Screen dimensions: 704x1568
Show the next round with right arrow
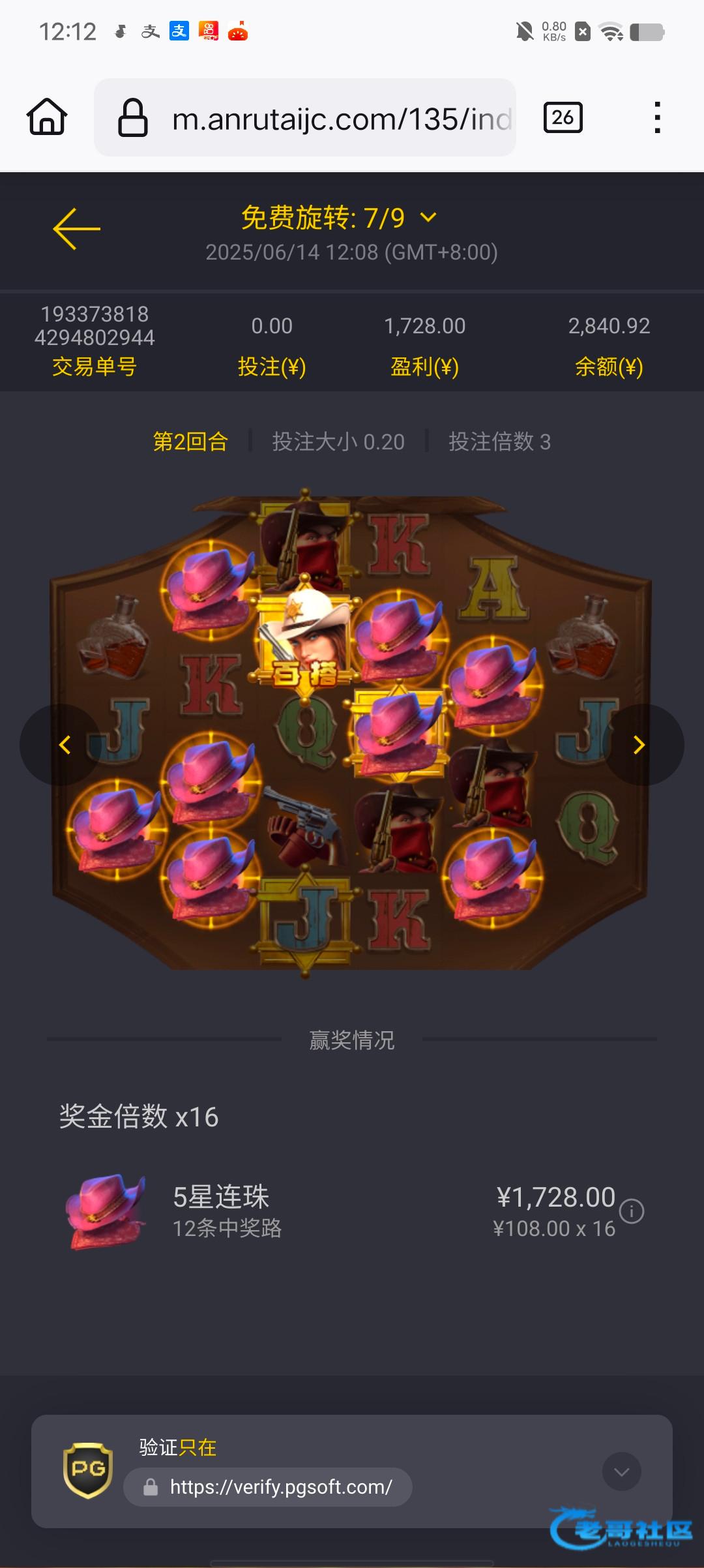click(x=640, y=744)
